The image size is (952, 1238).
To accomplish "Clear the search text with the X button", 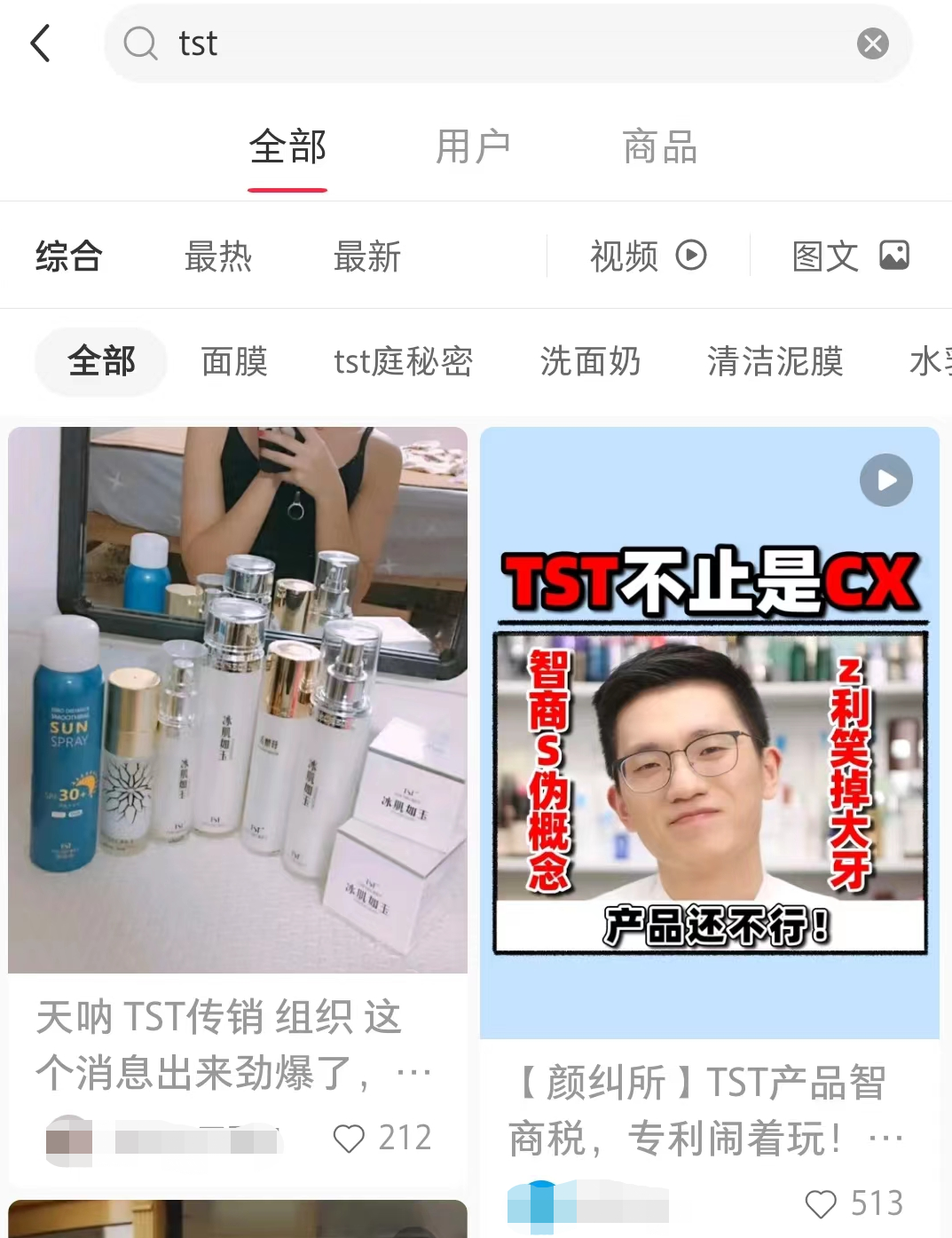I will point(872,43).
